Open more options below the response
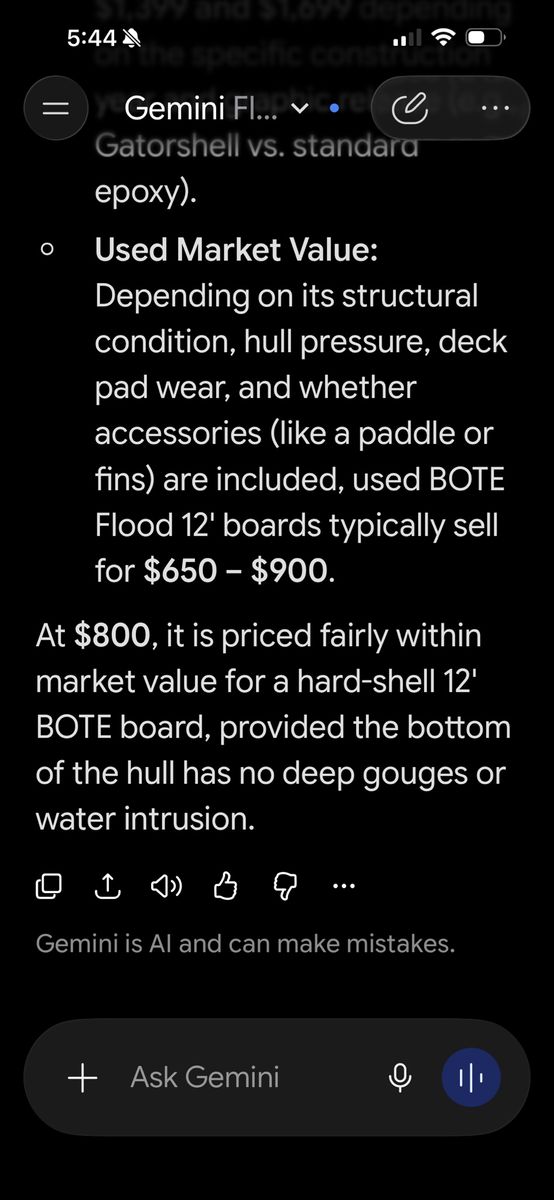Viewport: 554px width, 1200px height. coord(343,885)
